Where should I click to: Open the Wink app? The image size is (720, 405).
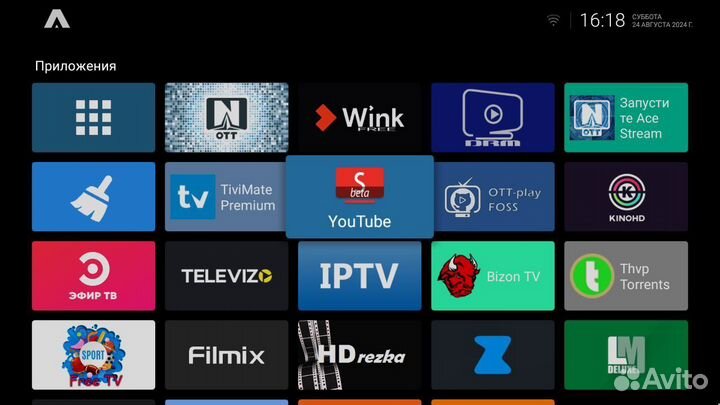pos(359,118)
